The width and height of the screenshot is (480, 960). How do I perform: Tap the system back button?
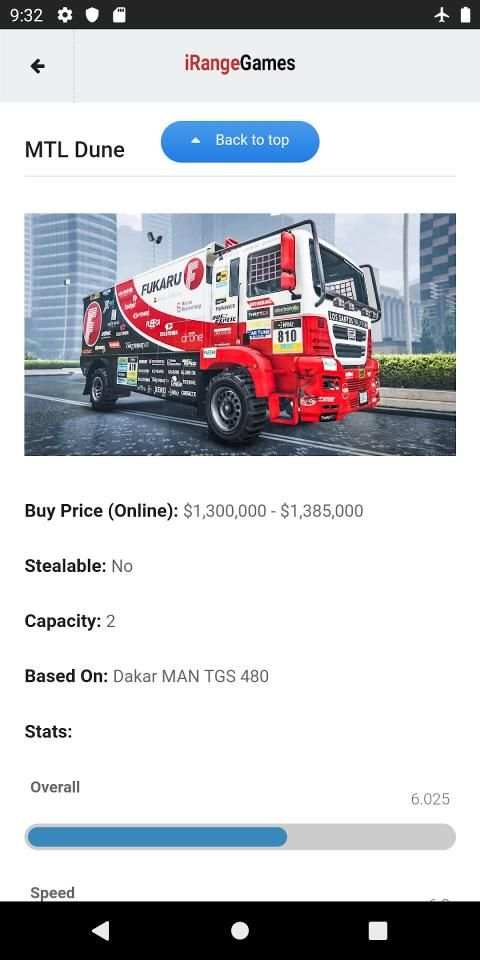pos(100,931)
